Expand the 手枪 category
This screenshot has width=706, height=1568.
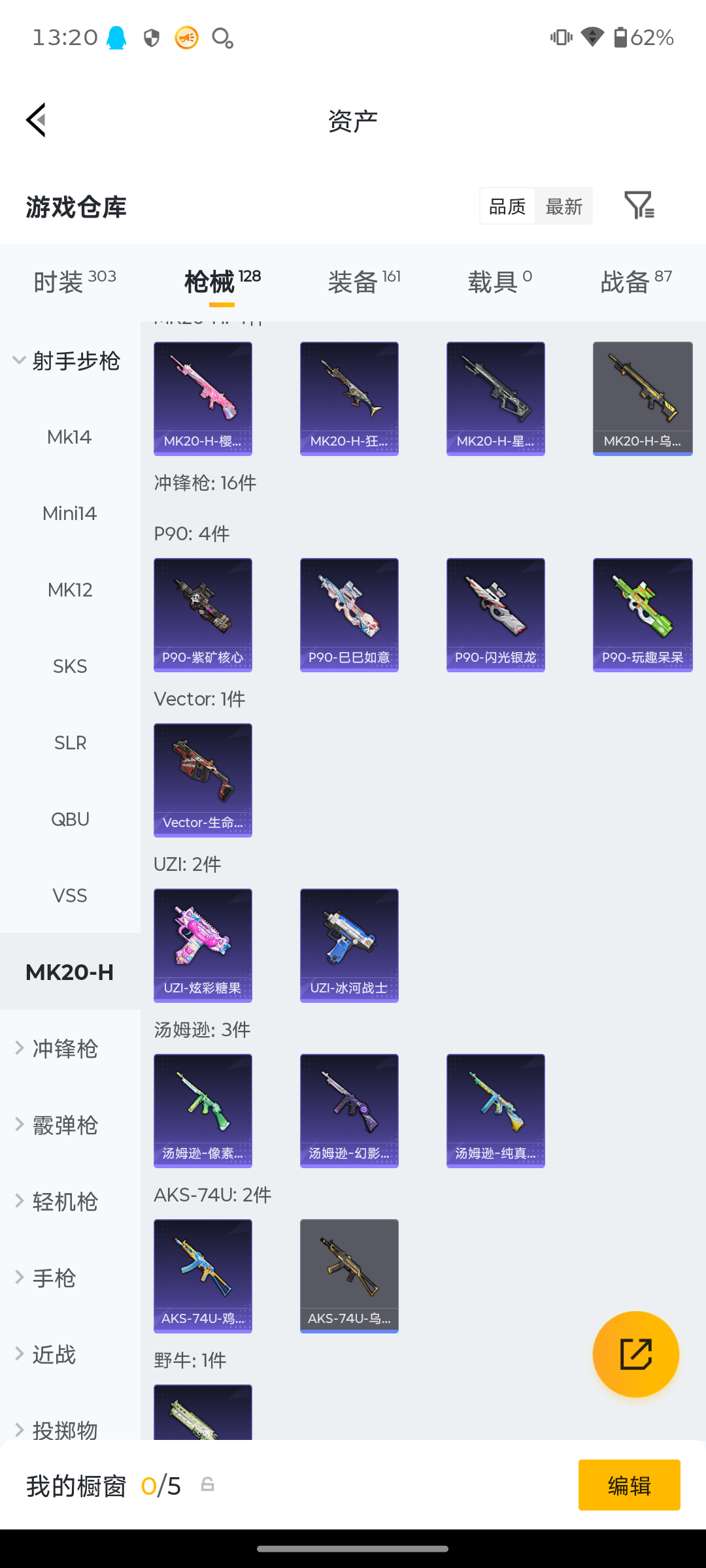pyautogui.click(x=54, y=1278)
